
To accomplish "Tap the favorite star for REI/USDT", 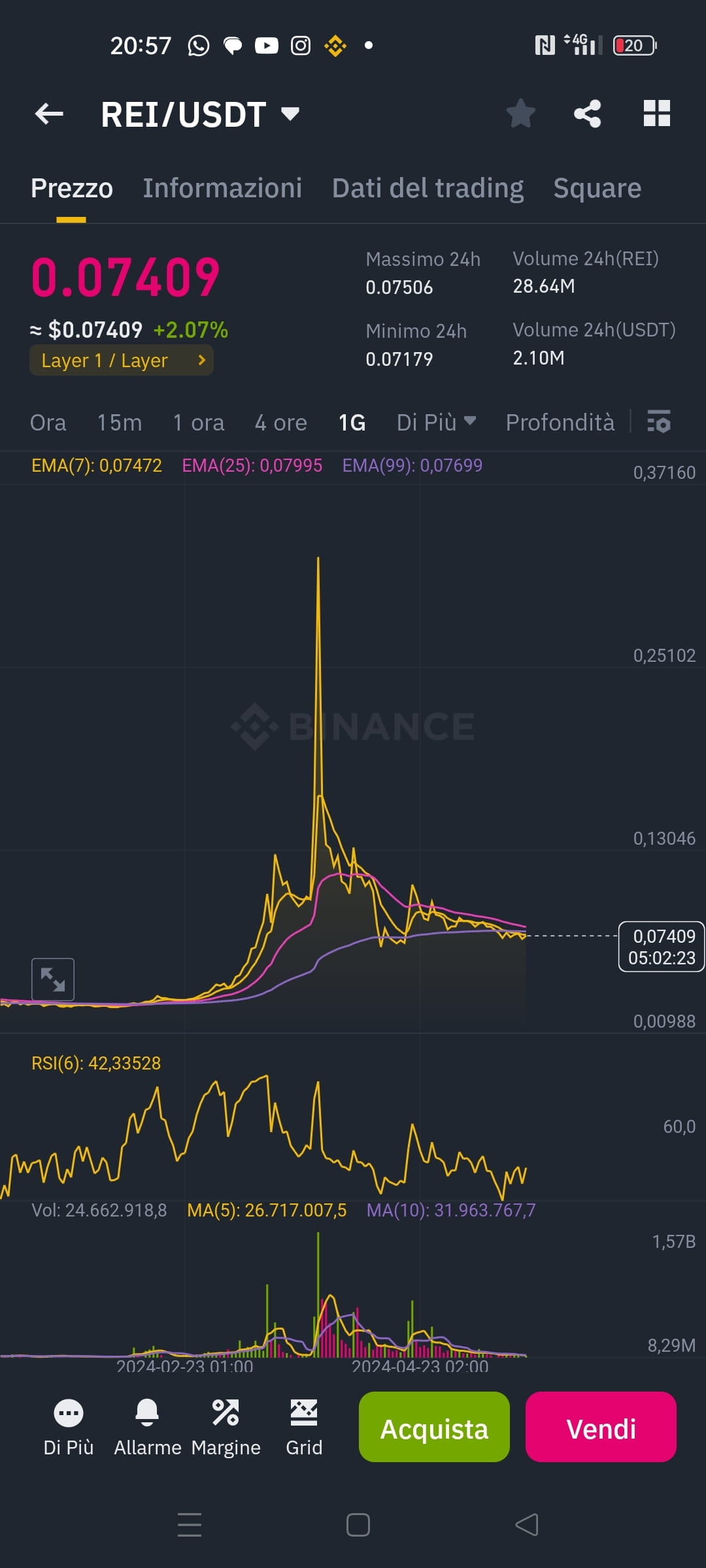I will pyautogui.click(x=521, y=112).
